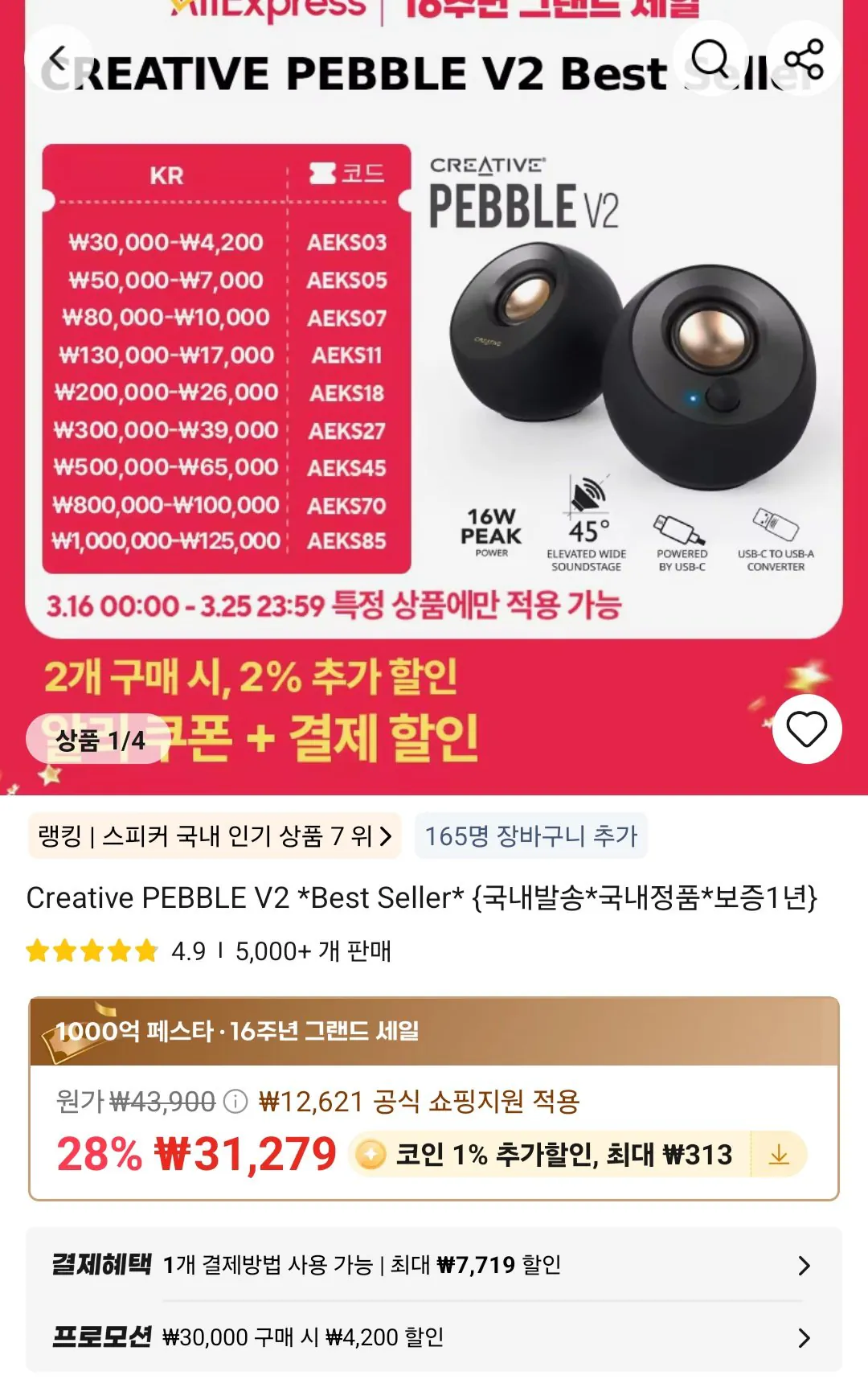
Task: Open the 스피커 국내 인기 상품 ranking badge
Action: 201,837
